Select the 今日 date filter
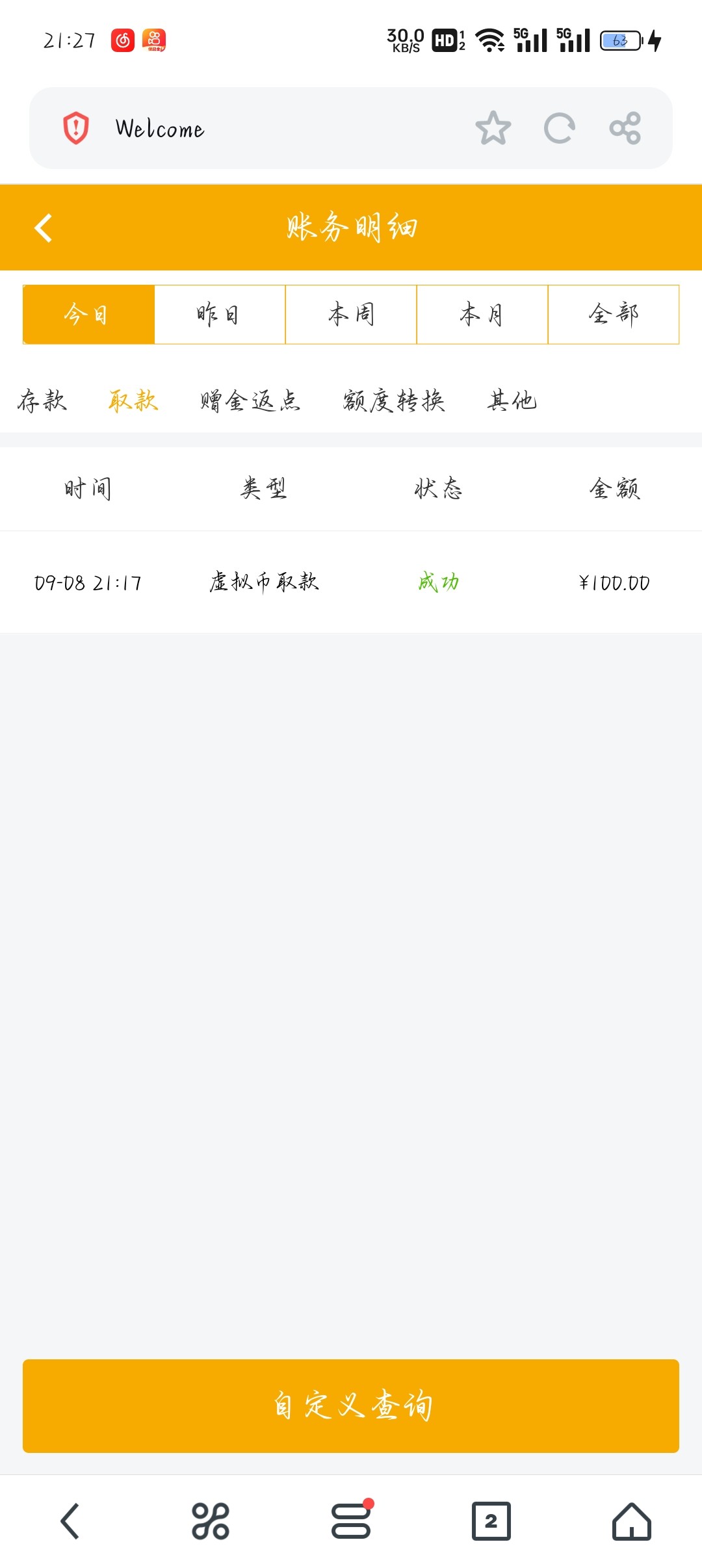702x1568 pixels. click(88, 315)
